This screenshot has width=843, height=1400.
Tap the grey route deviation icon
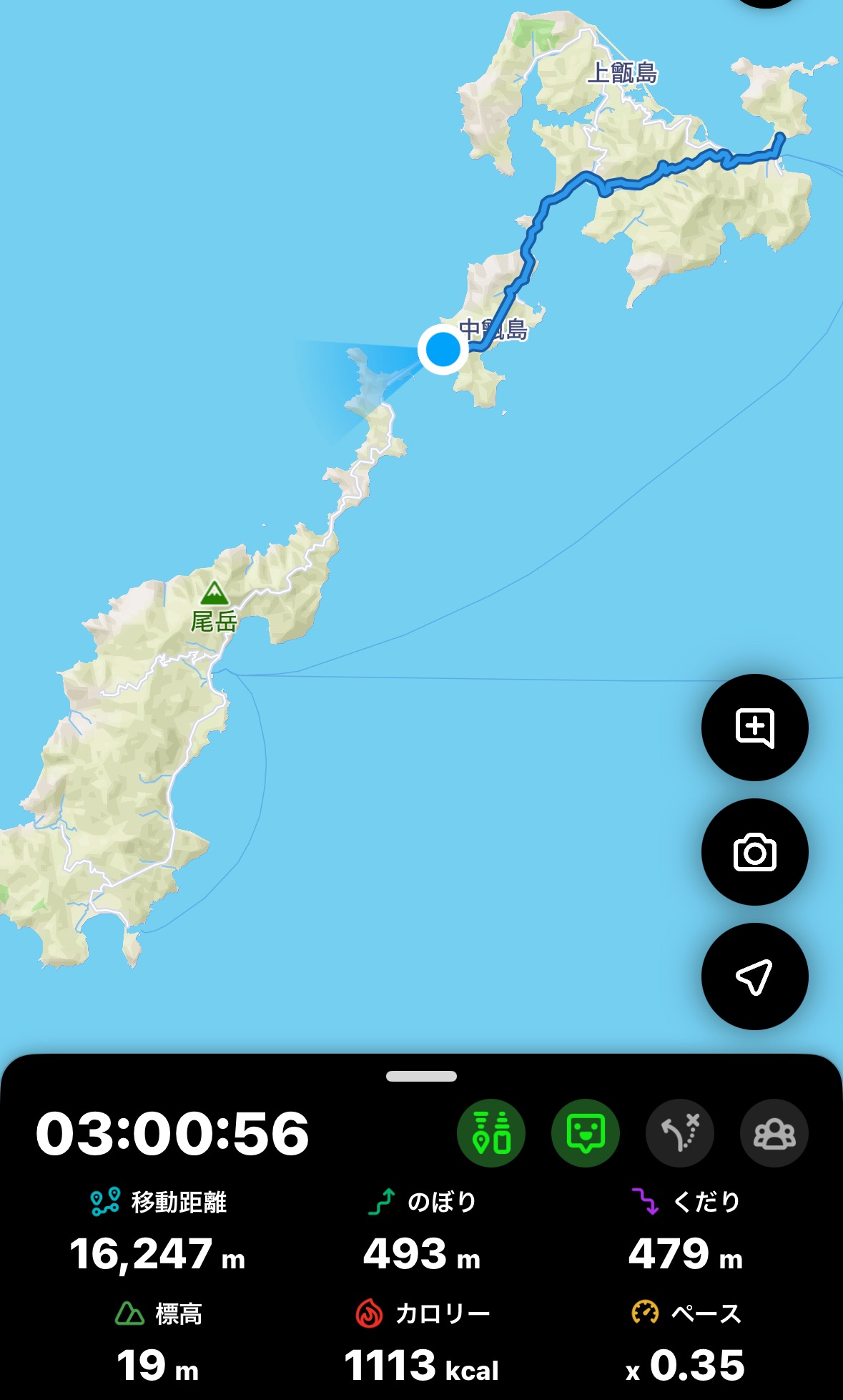680,1133
